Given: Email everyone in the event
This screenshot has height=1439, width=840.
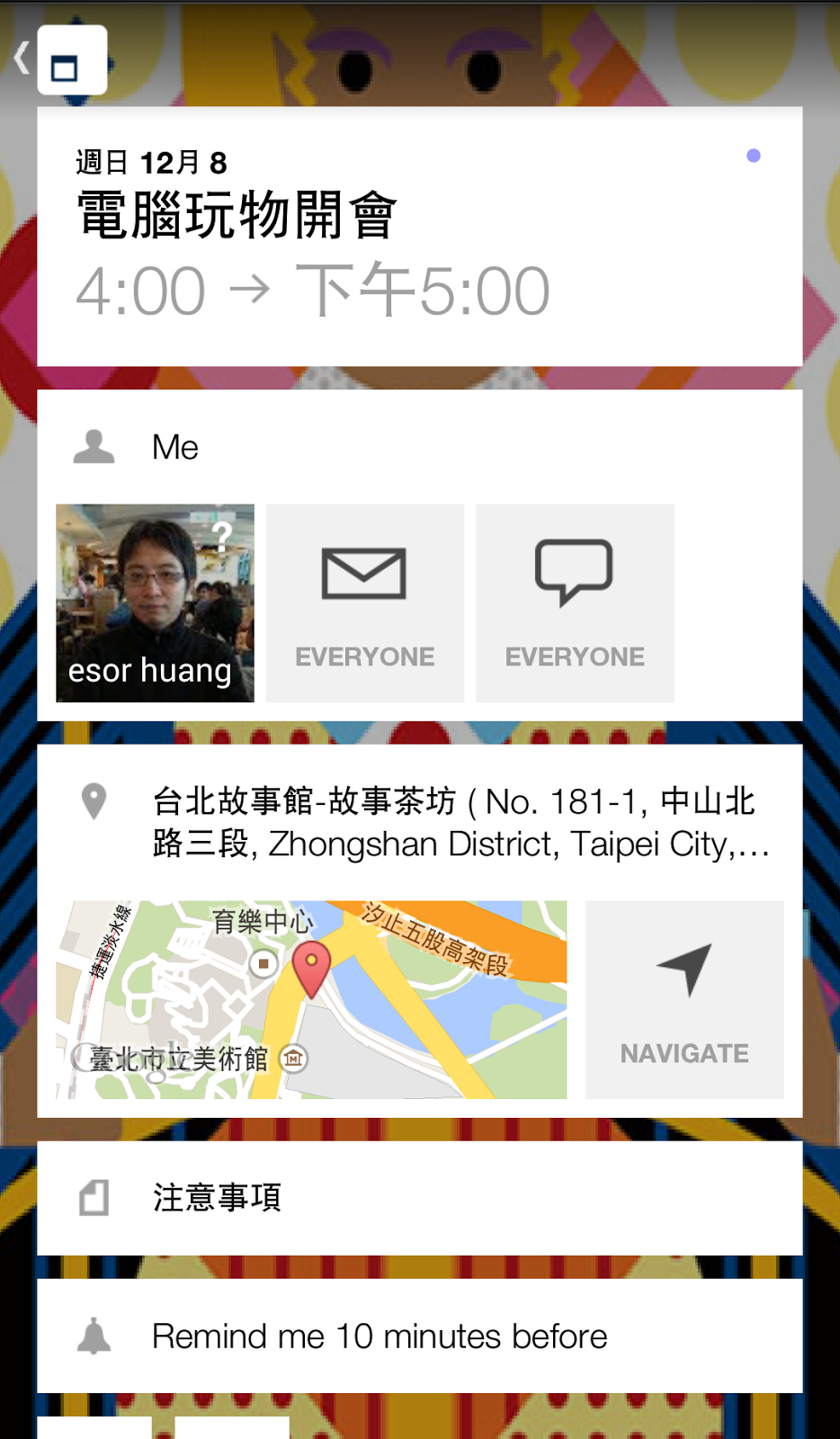Looking at the screenshot, I should coord(364,603).
